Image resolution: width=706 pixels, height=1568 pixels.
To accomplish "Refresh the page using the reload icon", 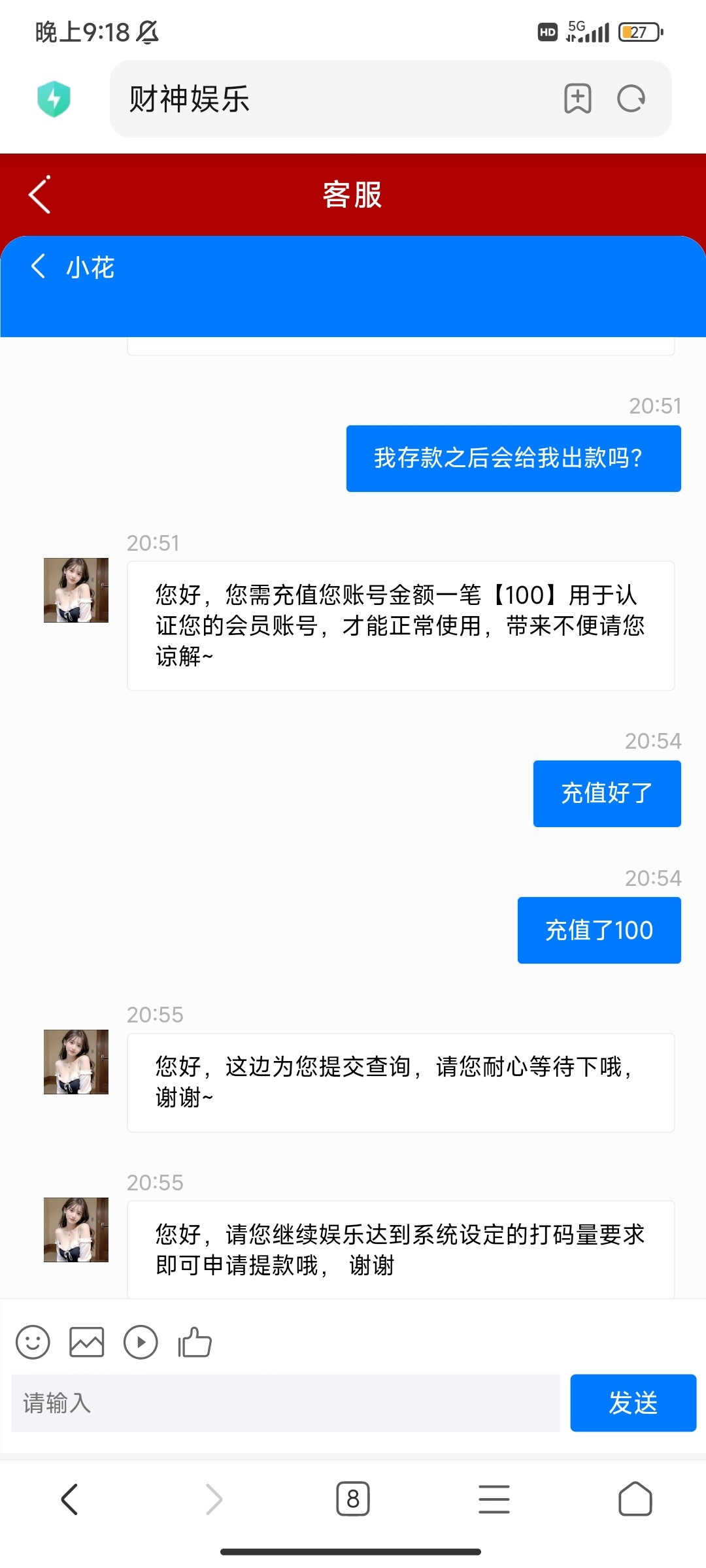I will pyautogui.click(x=629, y=99).
